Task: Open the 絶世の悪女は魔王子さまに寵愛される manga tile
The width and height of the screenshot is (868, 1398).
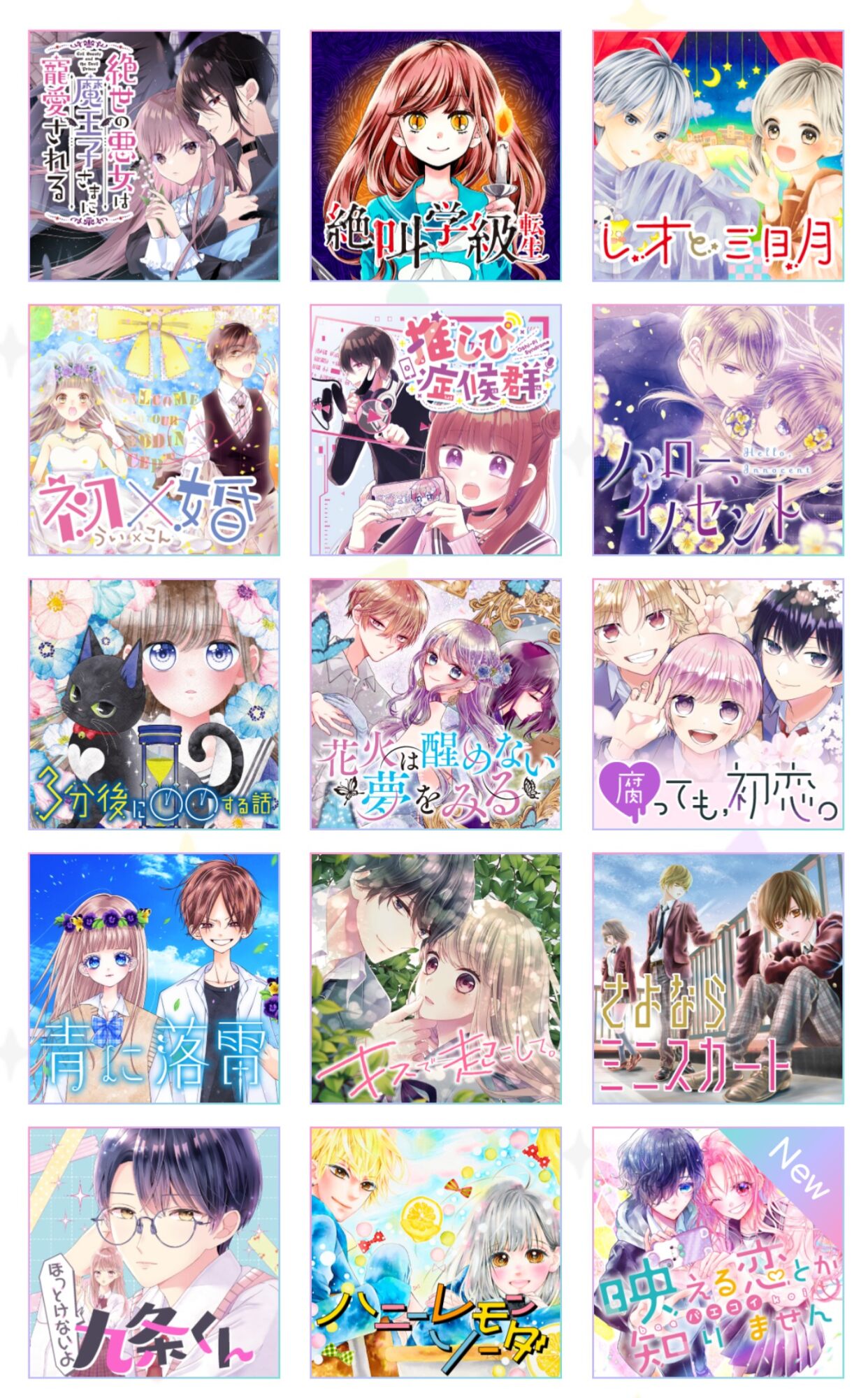Action: pyautogui.click(x=154, y=156)
